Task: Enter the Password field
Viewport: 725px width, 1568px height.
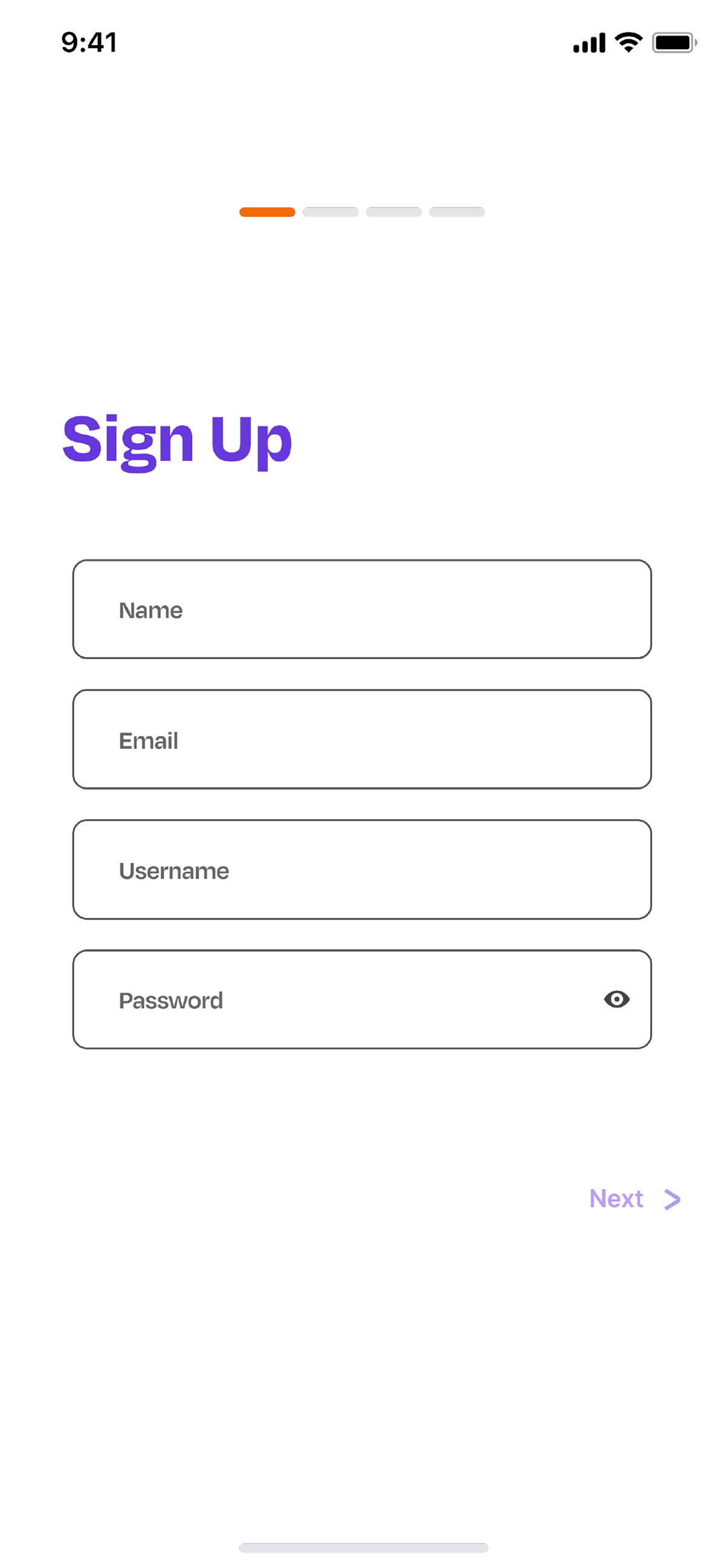Action: 362,999
